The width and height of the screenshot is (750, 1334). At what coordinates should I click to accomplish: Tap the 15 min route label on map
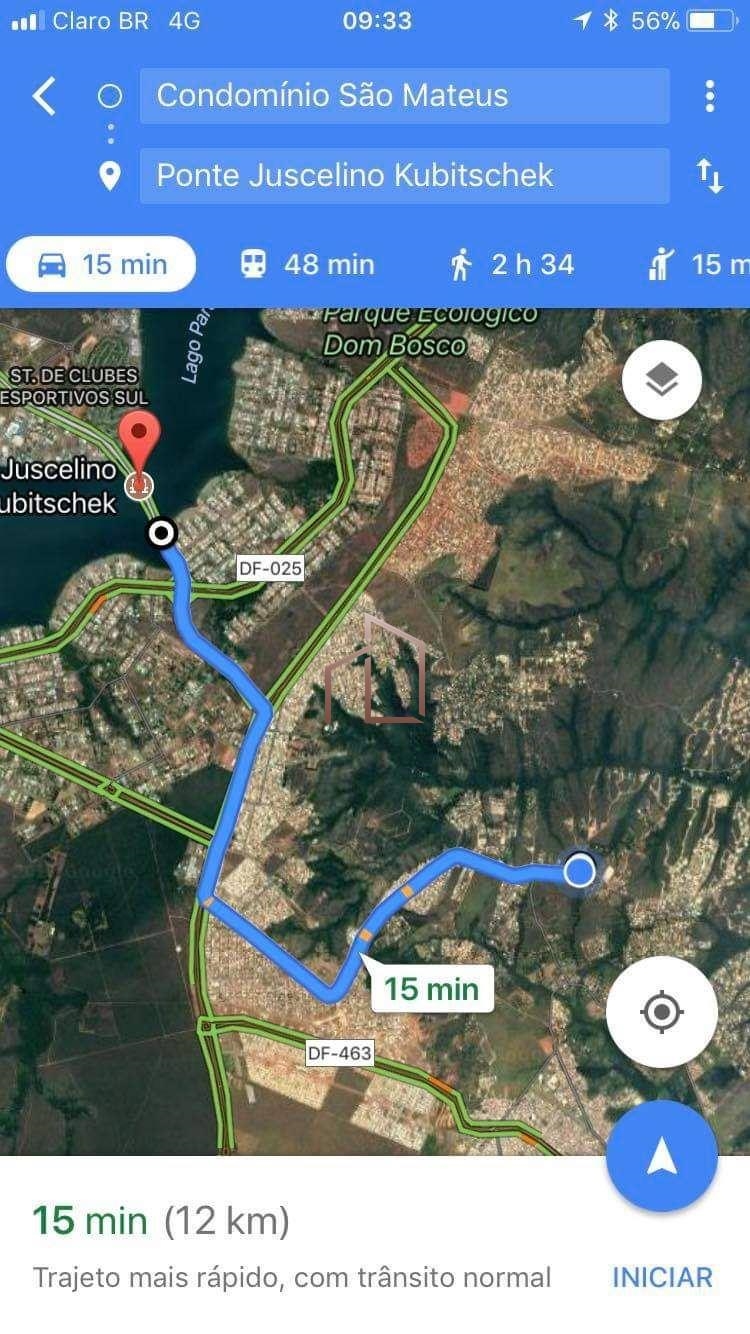tap(431, 988)
